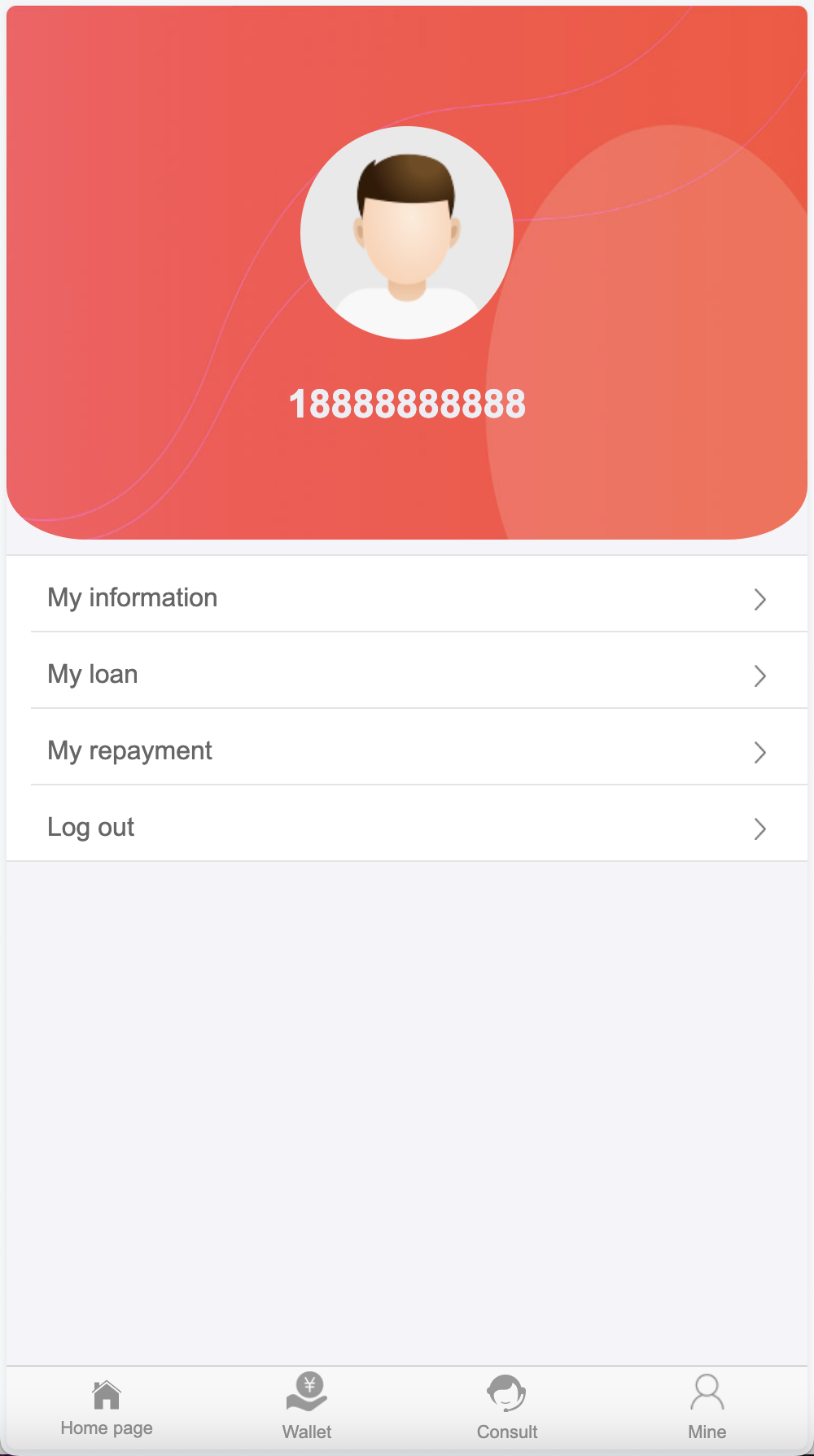Tap the Mine label at bottom right

pos(707,1432)
